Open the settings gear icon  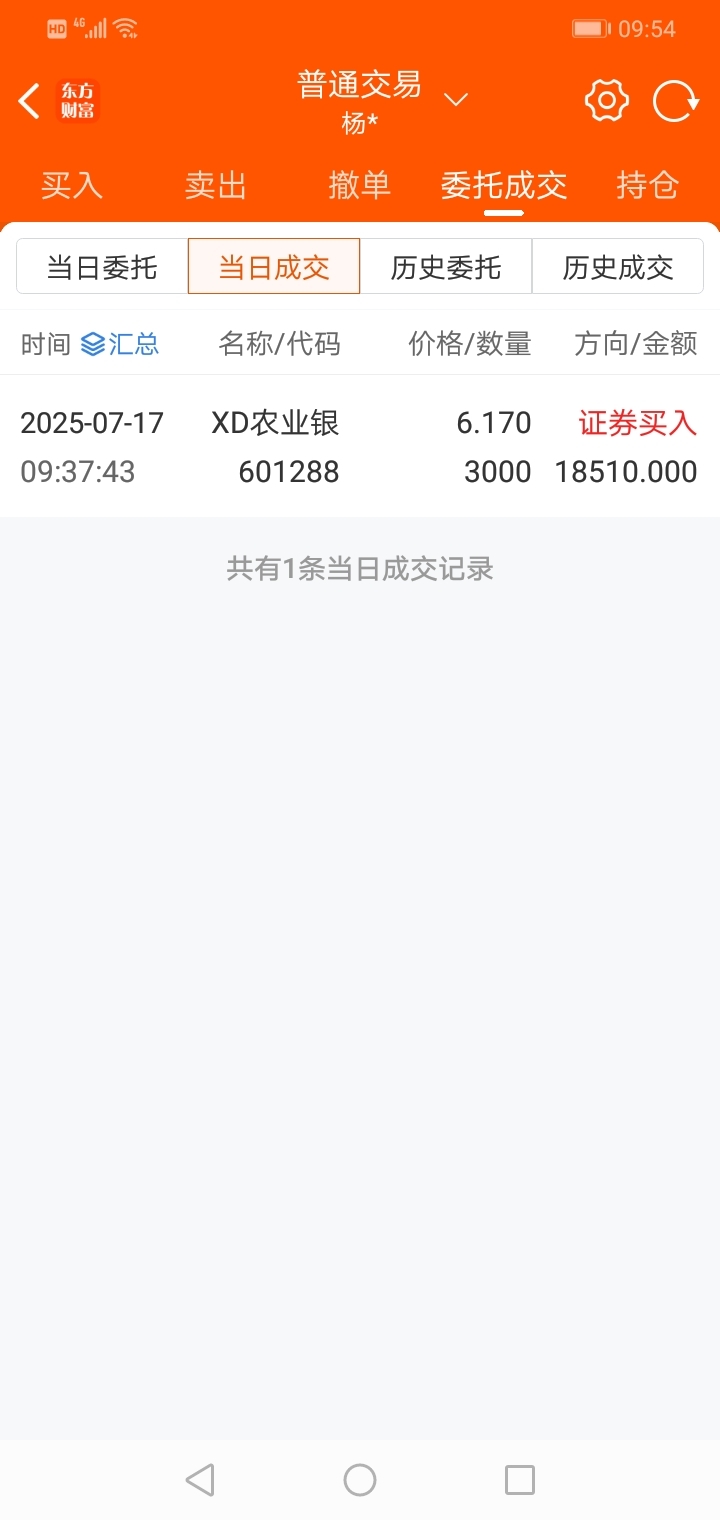click(x=606, y=100)
